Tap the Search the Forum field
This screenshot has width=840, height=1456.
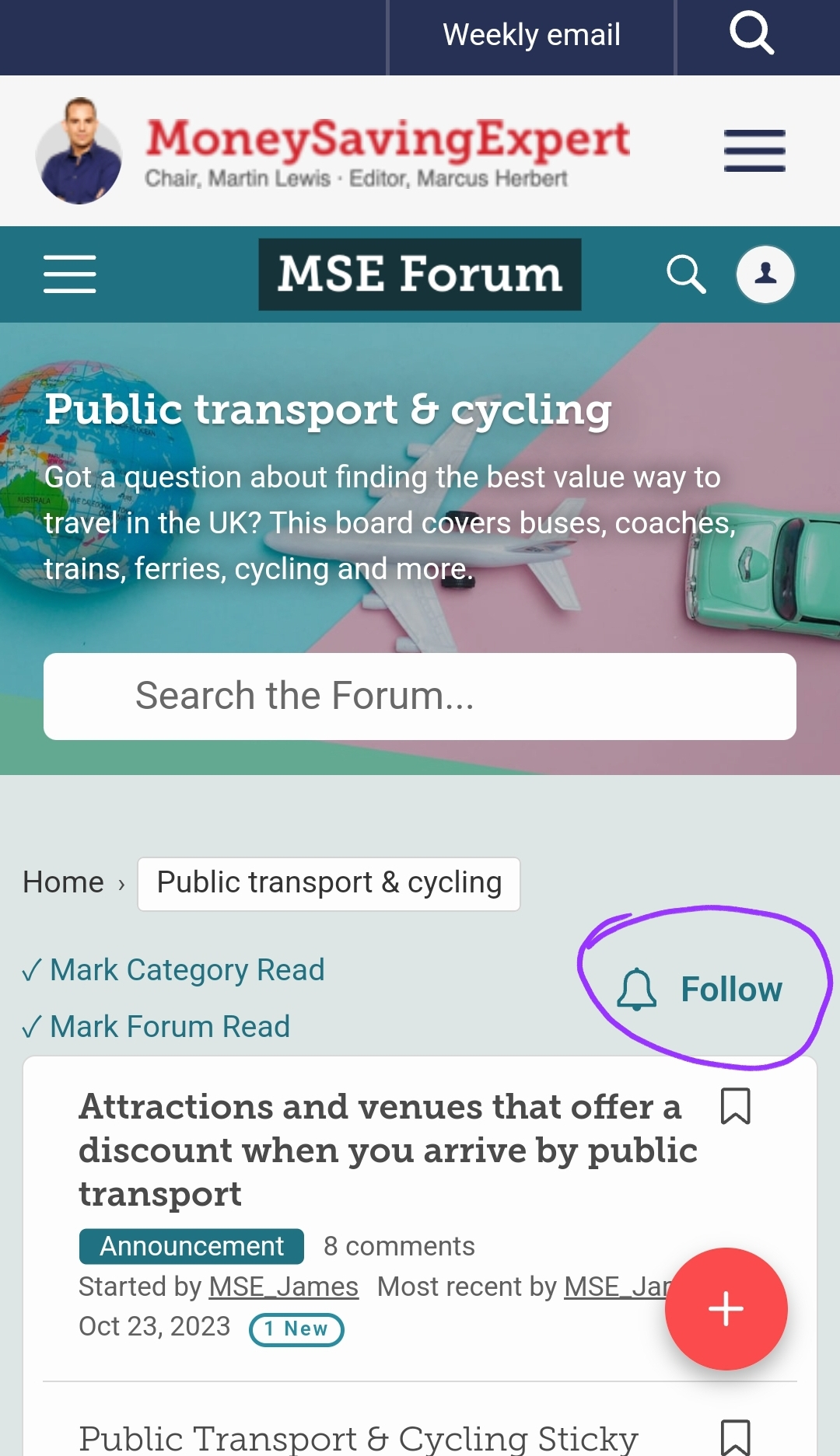point(420,696)
